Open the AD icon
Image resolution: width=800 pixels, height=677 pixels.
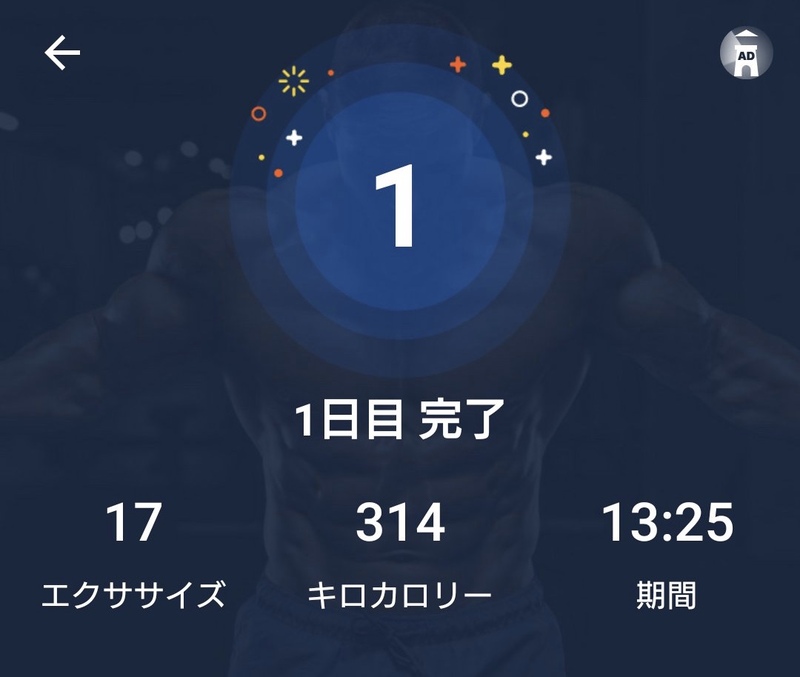(x=745, y=54)
